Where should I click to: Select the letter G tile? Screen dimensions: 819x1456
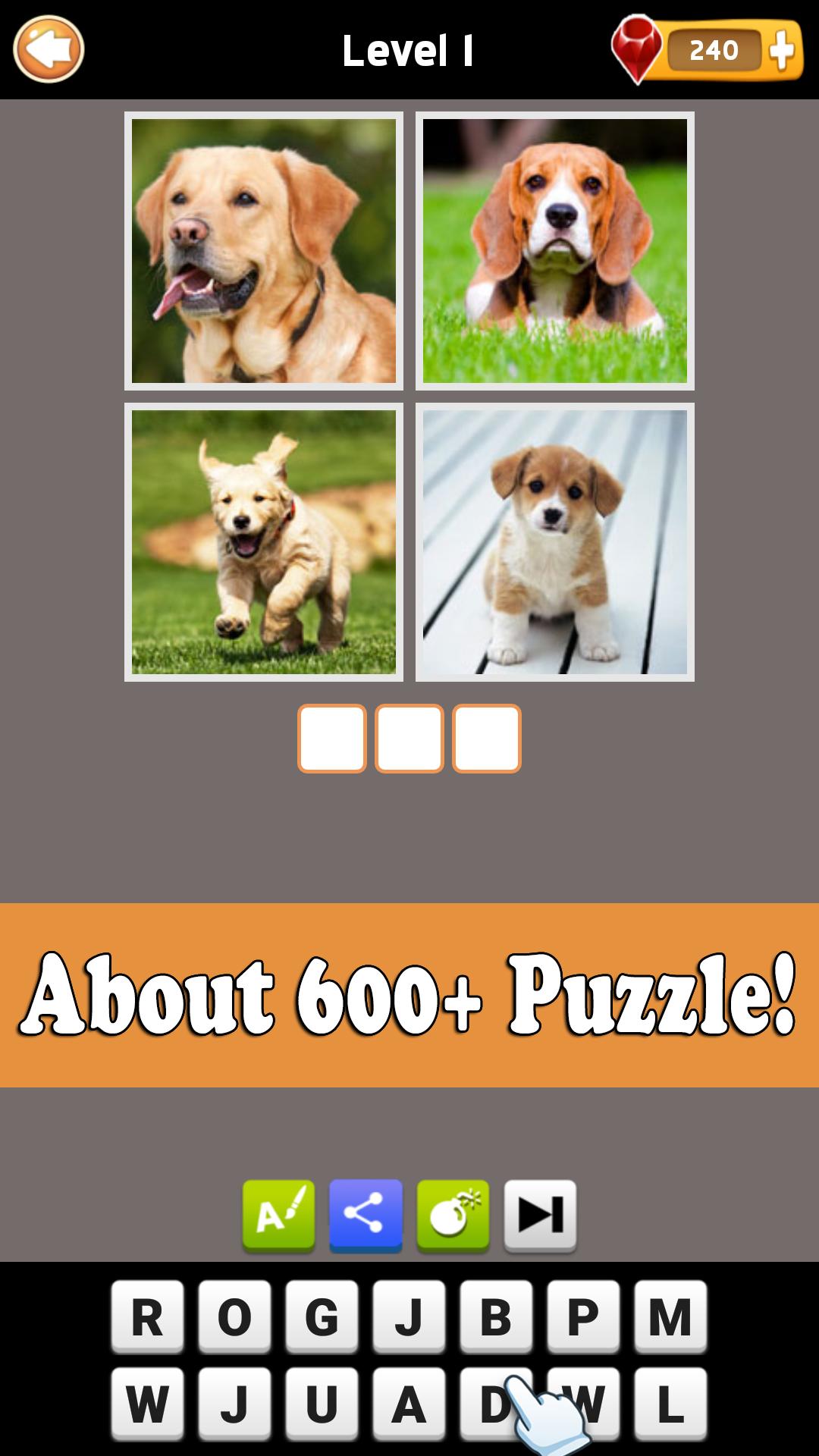[322, 1316]
